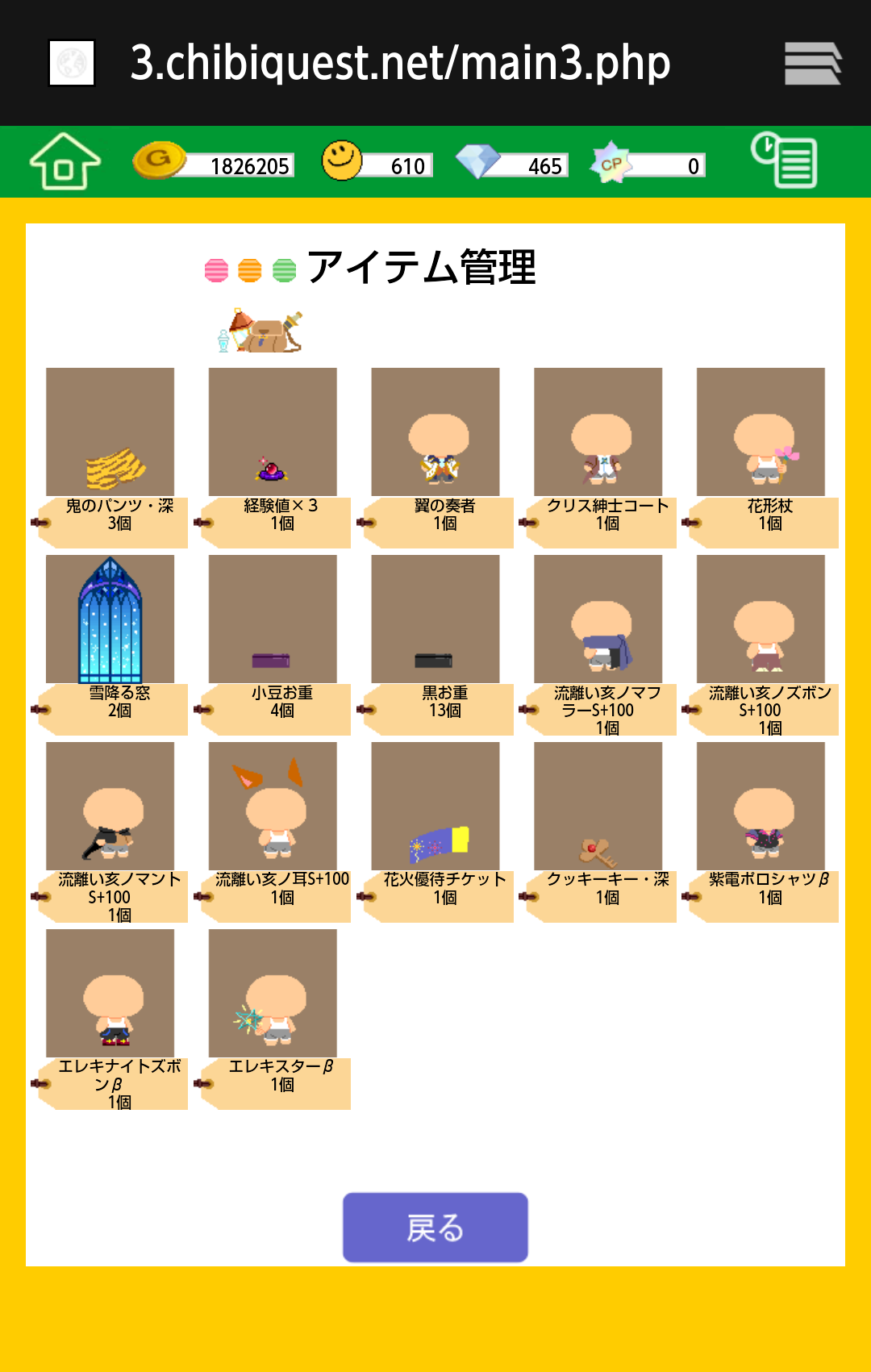Select the 雪降る窓 item
The height and width of the screenshot is (1372, 871).
[110, 619]
